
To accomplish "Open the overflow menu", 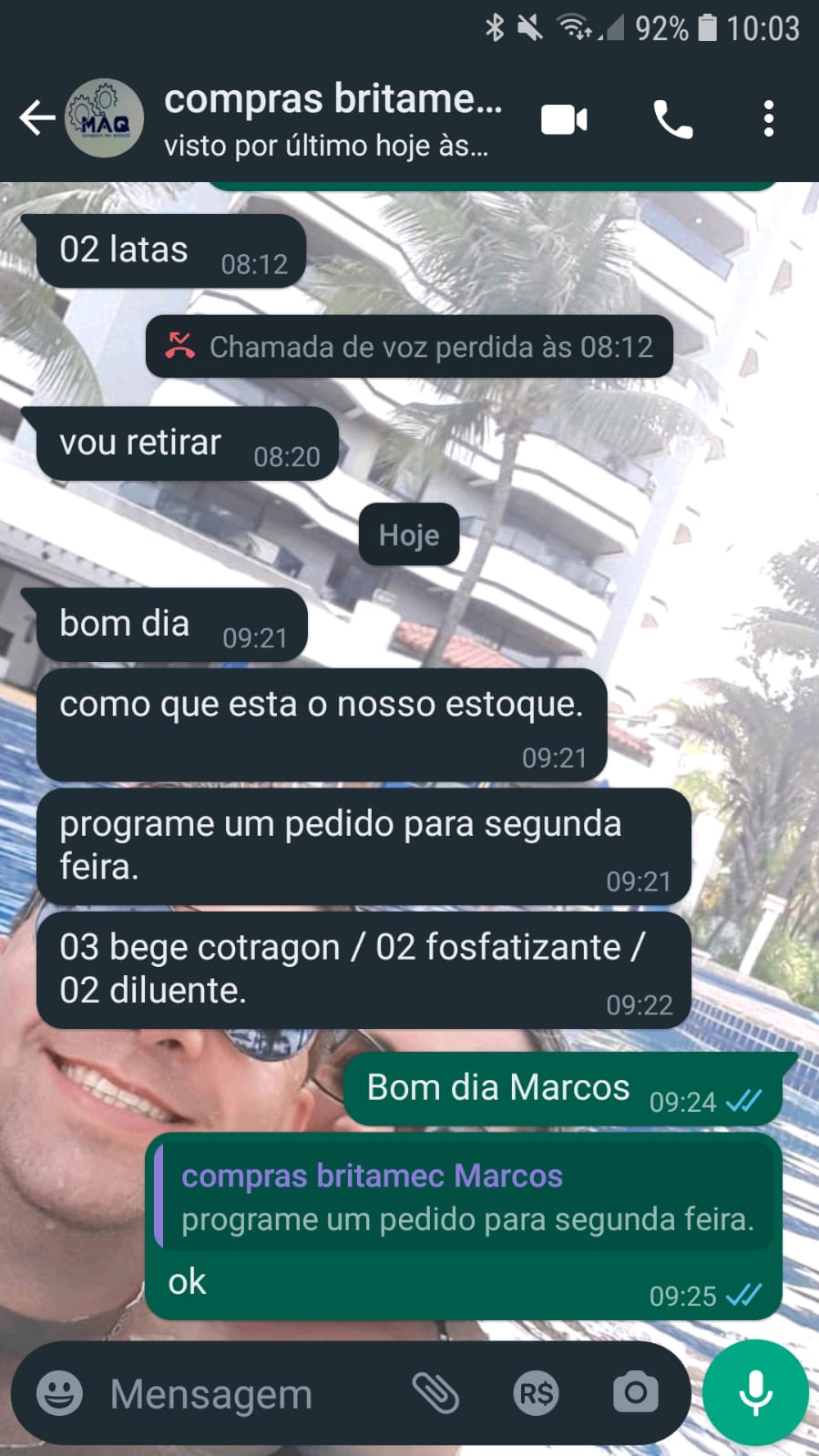I will tap(768, 119).
